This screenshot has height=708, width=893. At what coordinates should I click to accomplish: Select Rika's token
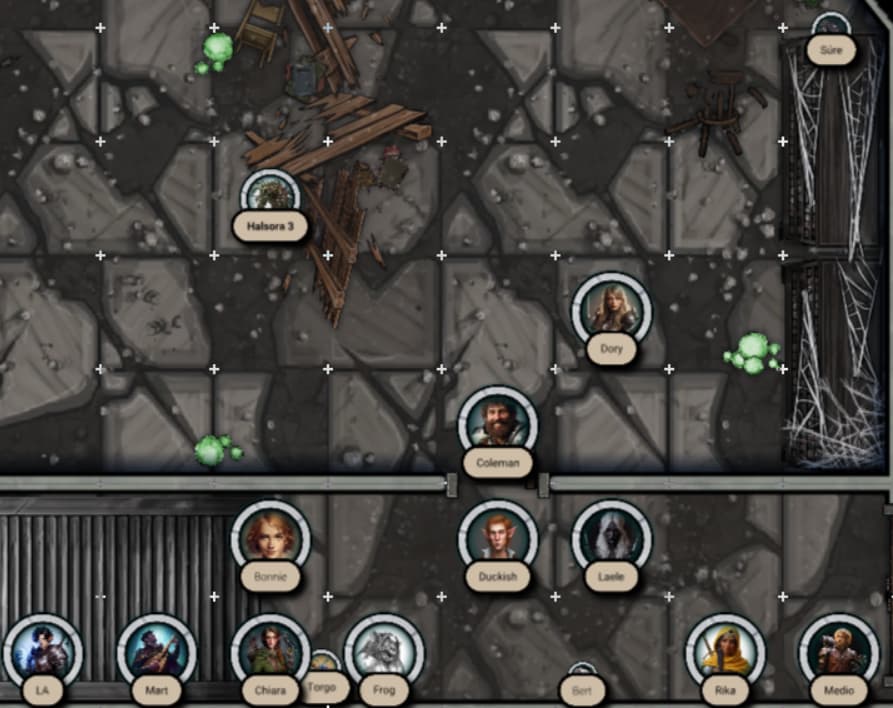click(725, 652)
